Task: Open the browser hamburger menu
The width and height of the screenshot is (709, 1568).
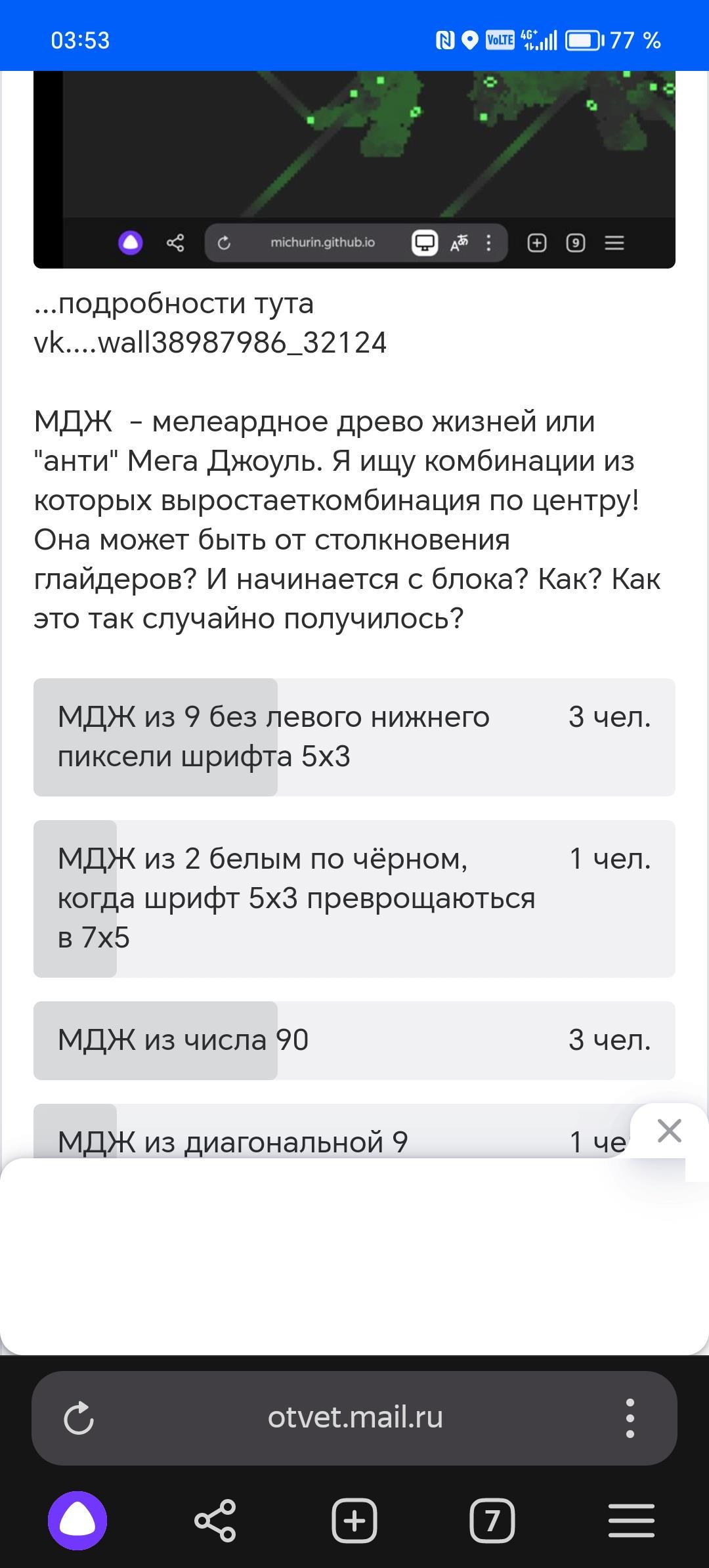Action: pos(631,1520)
